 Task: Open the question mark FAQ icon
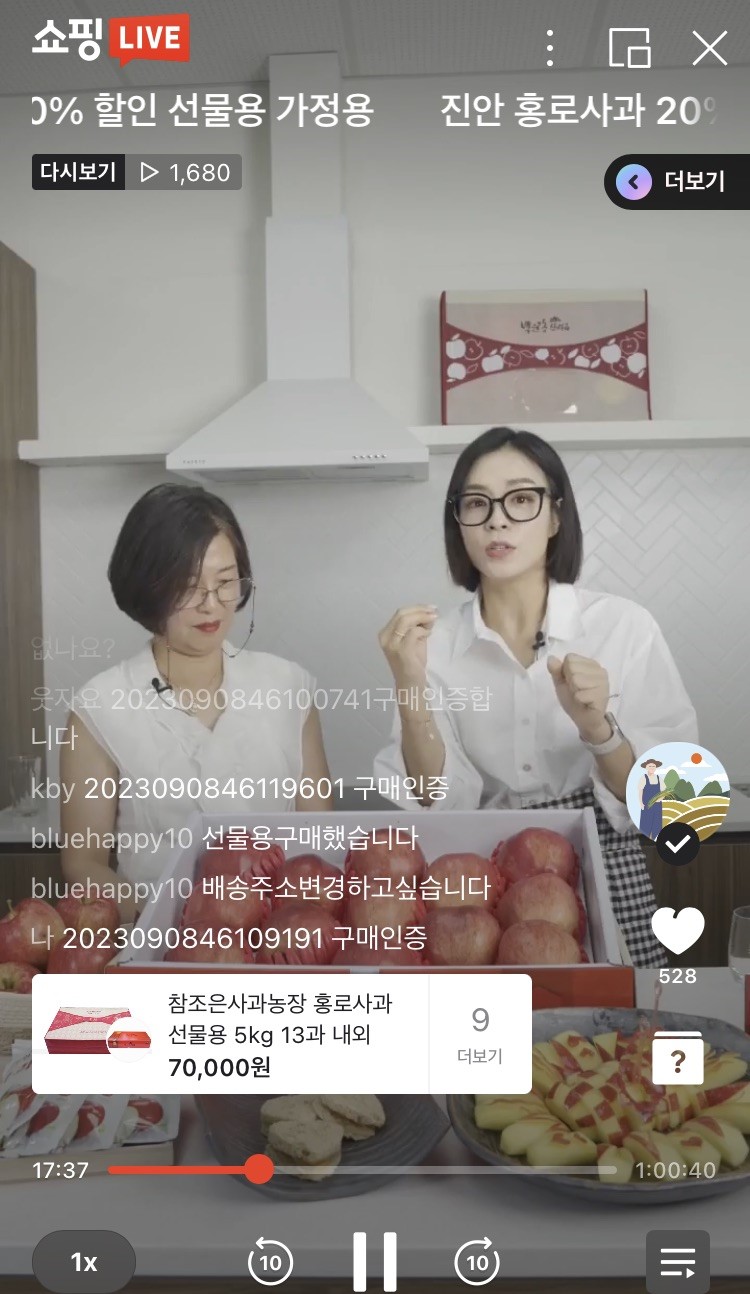tap(677, 1059)
